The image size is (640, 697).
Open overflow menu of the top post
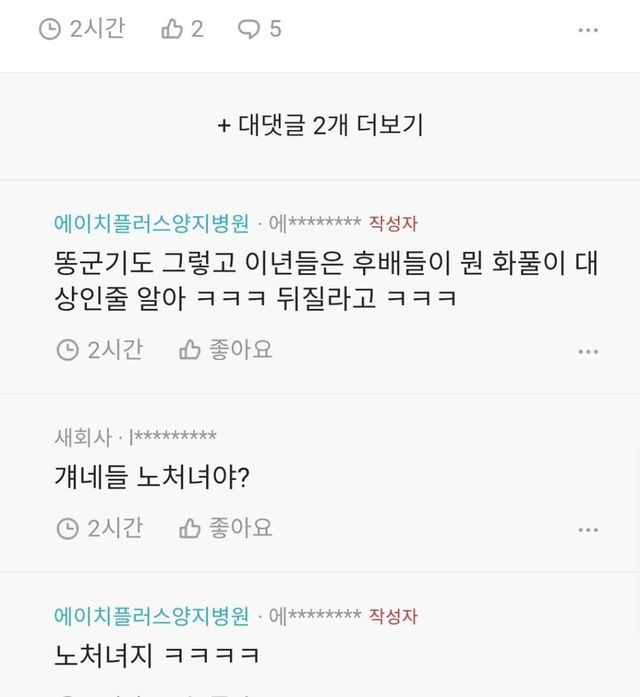588,30
